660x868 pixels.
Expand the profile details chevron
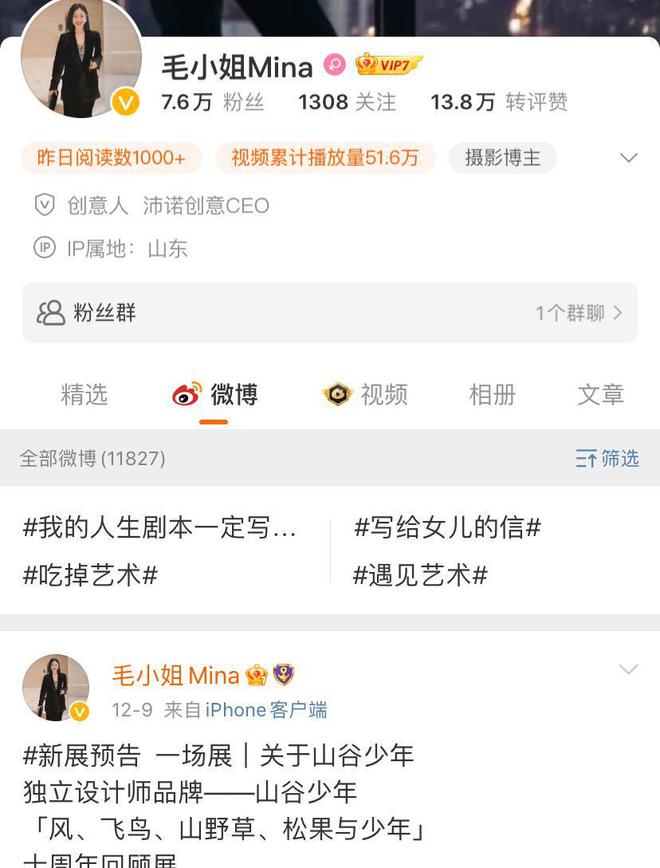coord(628,158)
